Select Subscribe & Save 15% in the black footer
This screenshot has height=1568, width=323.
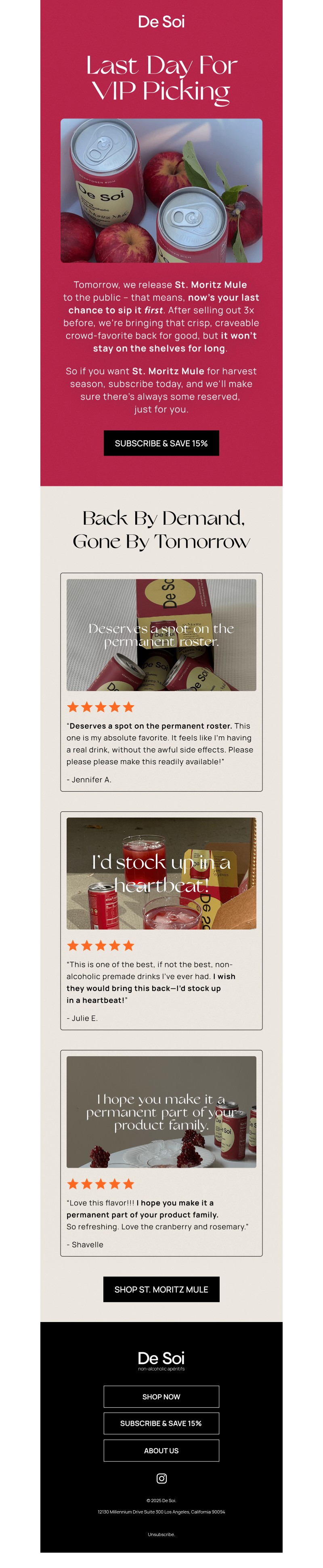[161, 1423]
